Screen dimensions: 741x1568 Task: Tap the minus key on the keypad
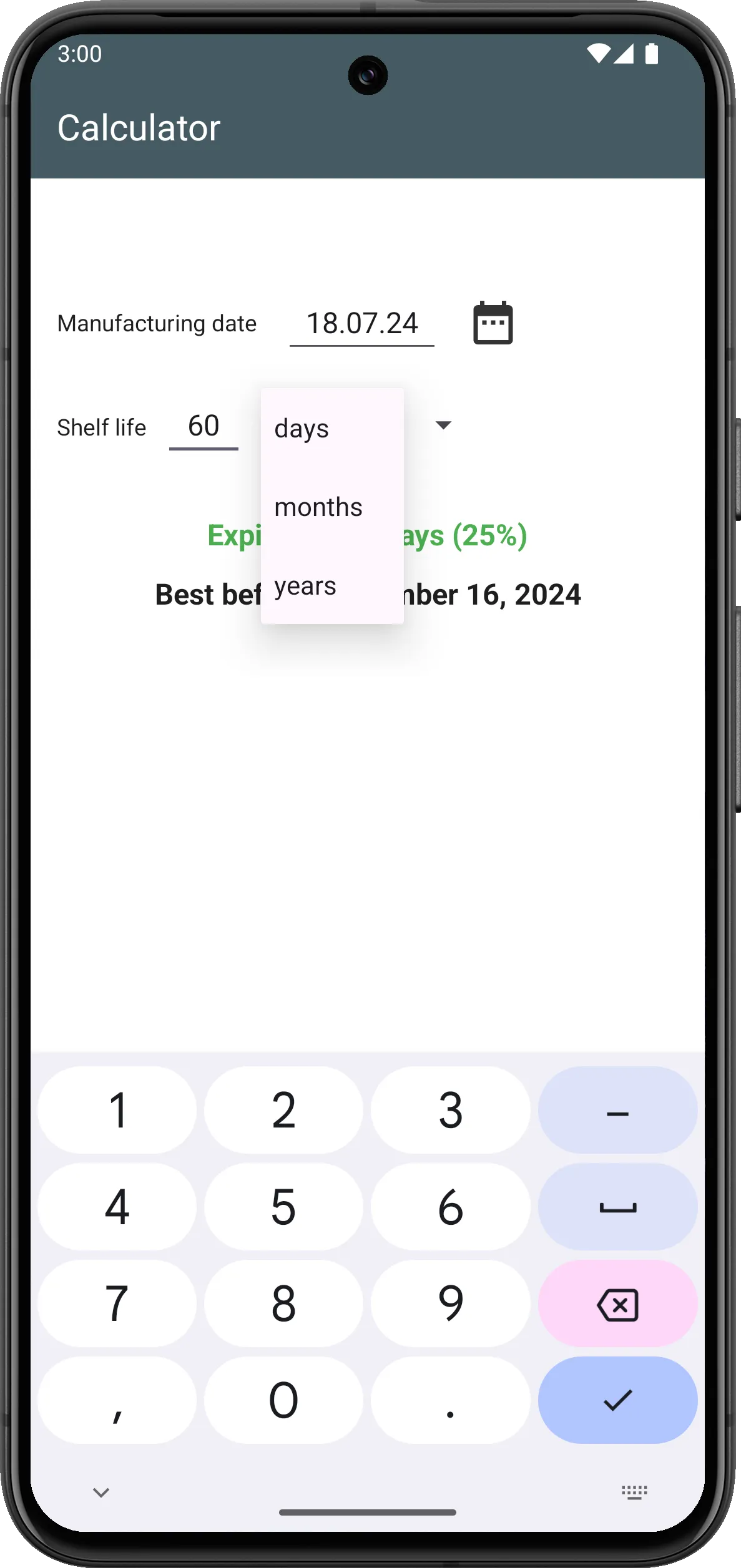(x=617, y=1111)
